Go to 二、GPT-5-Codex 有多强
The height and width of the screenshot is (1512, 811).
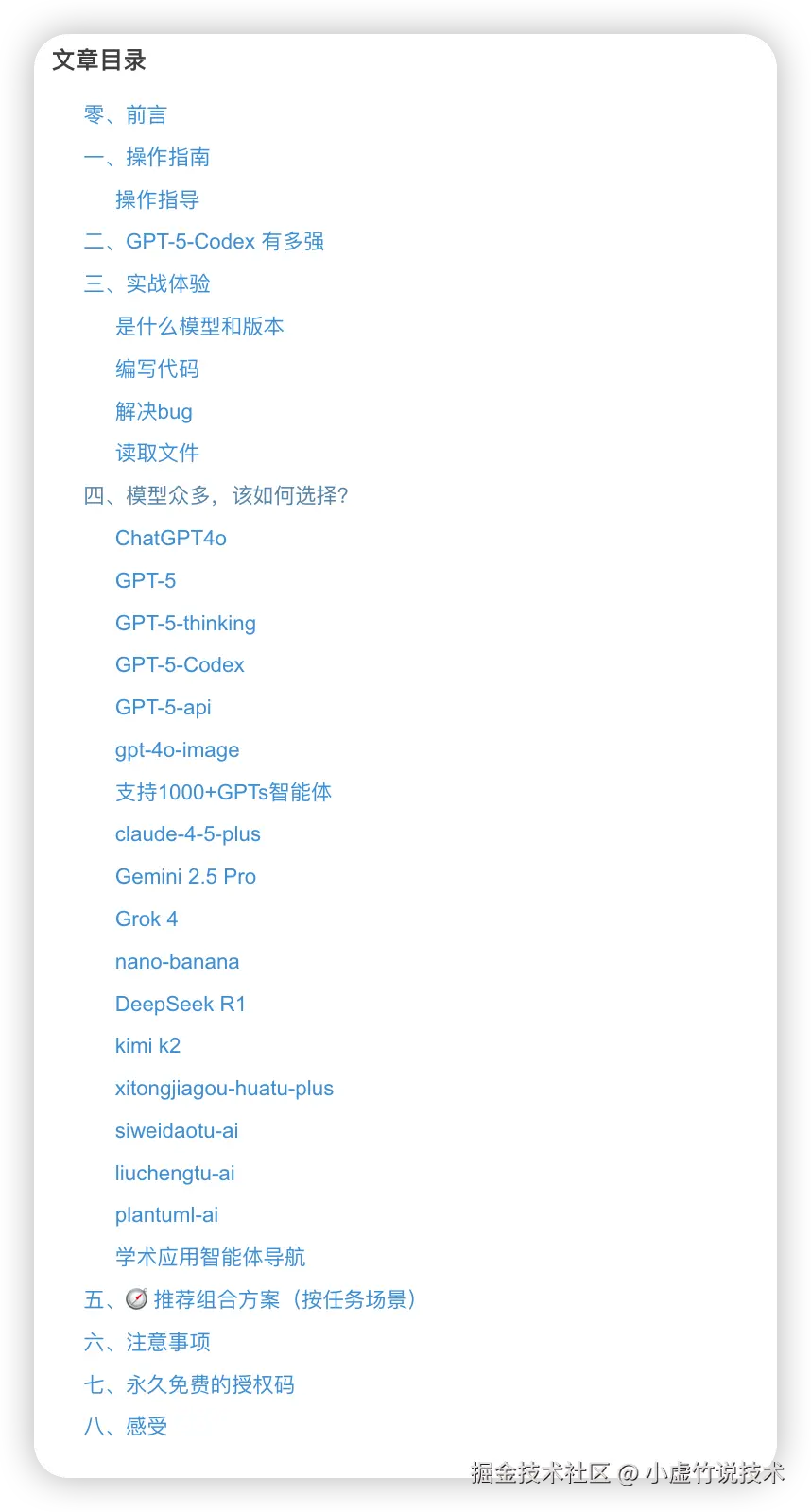pyautogui.click(x=203, y=242)
